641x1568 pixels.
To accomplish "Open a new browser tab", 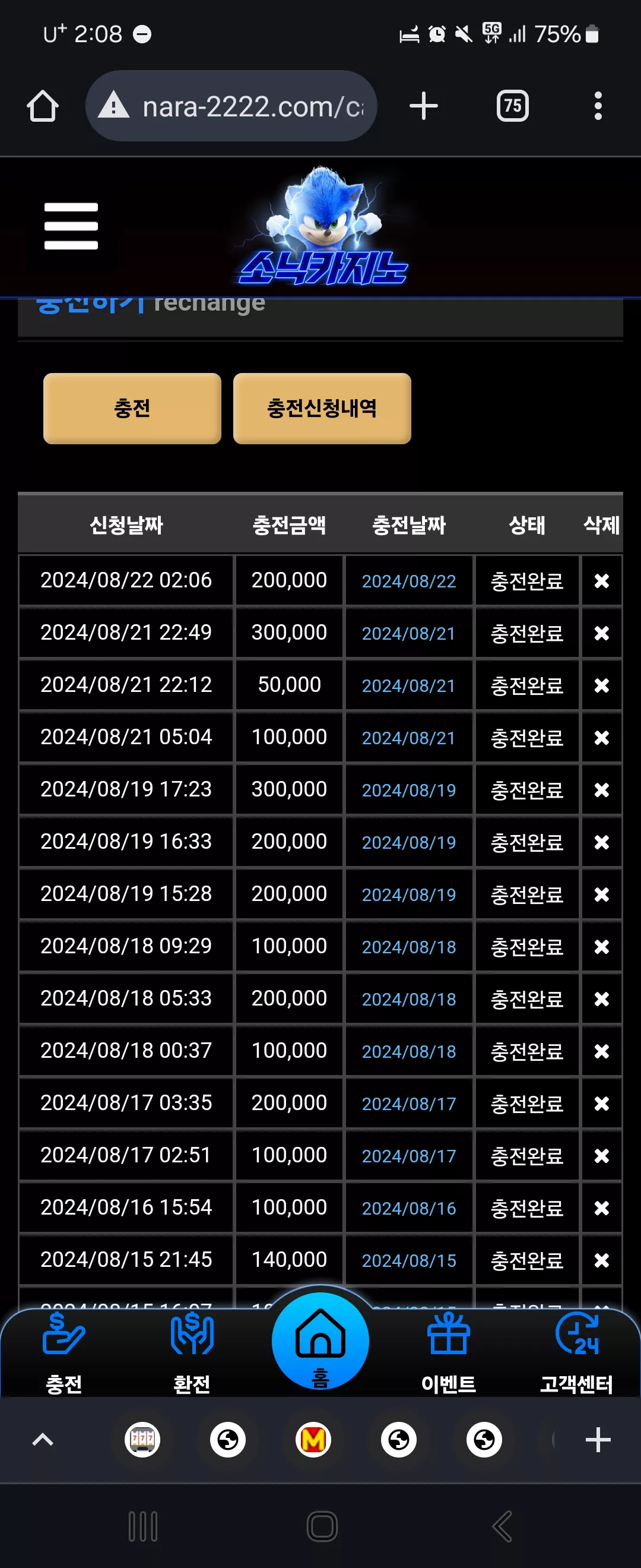I will point(423,106).
